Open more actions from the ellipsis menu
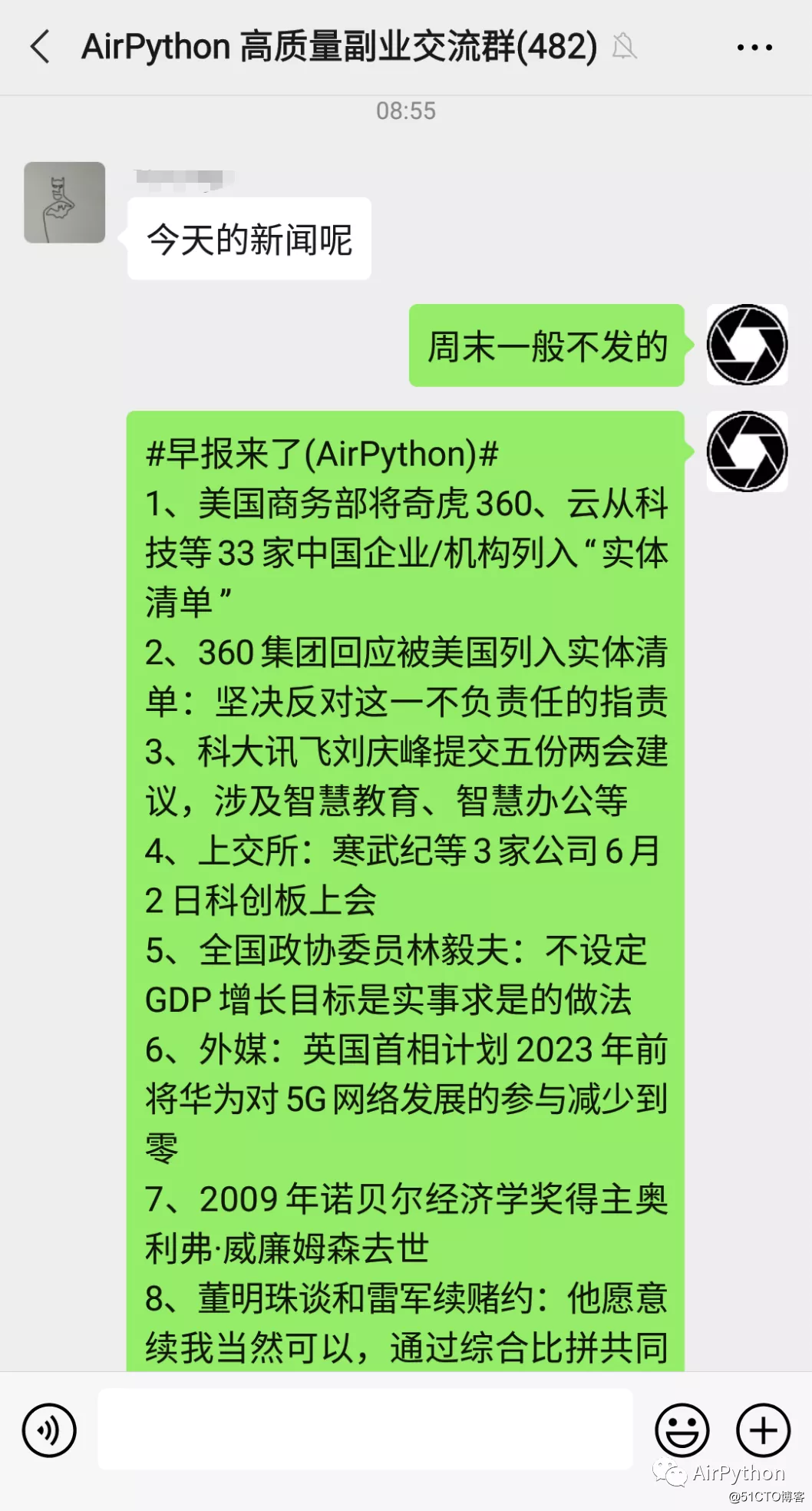The width and height of the screenshot is (812, 1511). [753, 46]
